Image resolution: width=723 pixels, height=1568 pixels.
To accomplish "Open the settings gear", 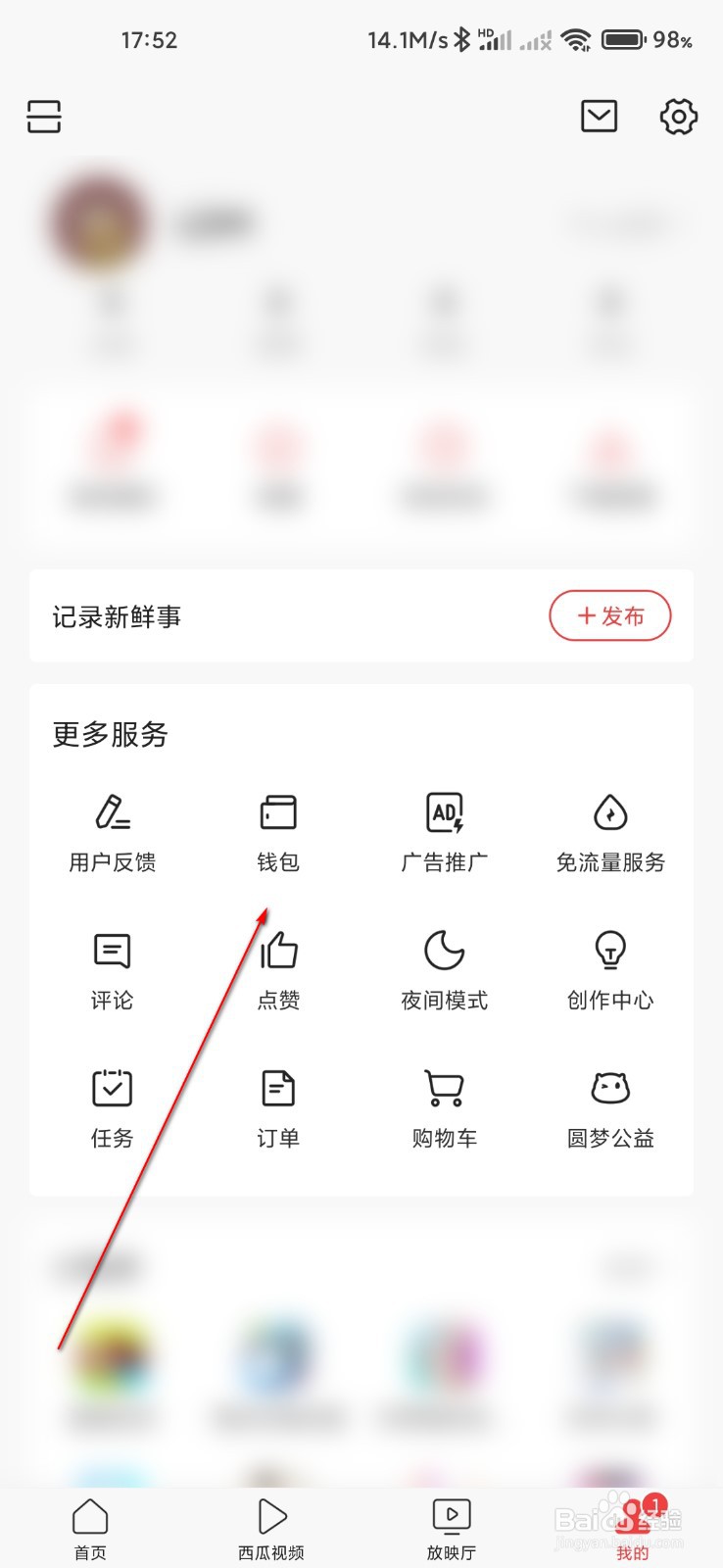I will click(x=678, y=116).
